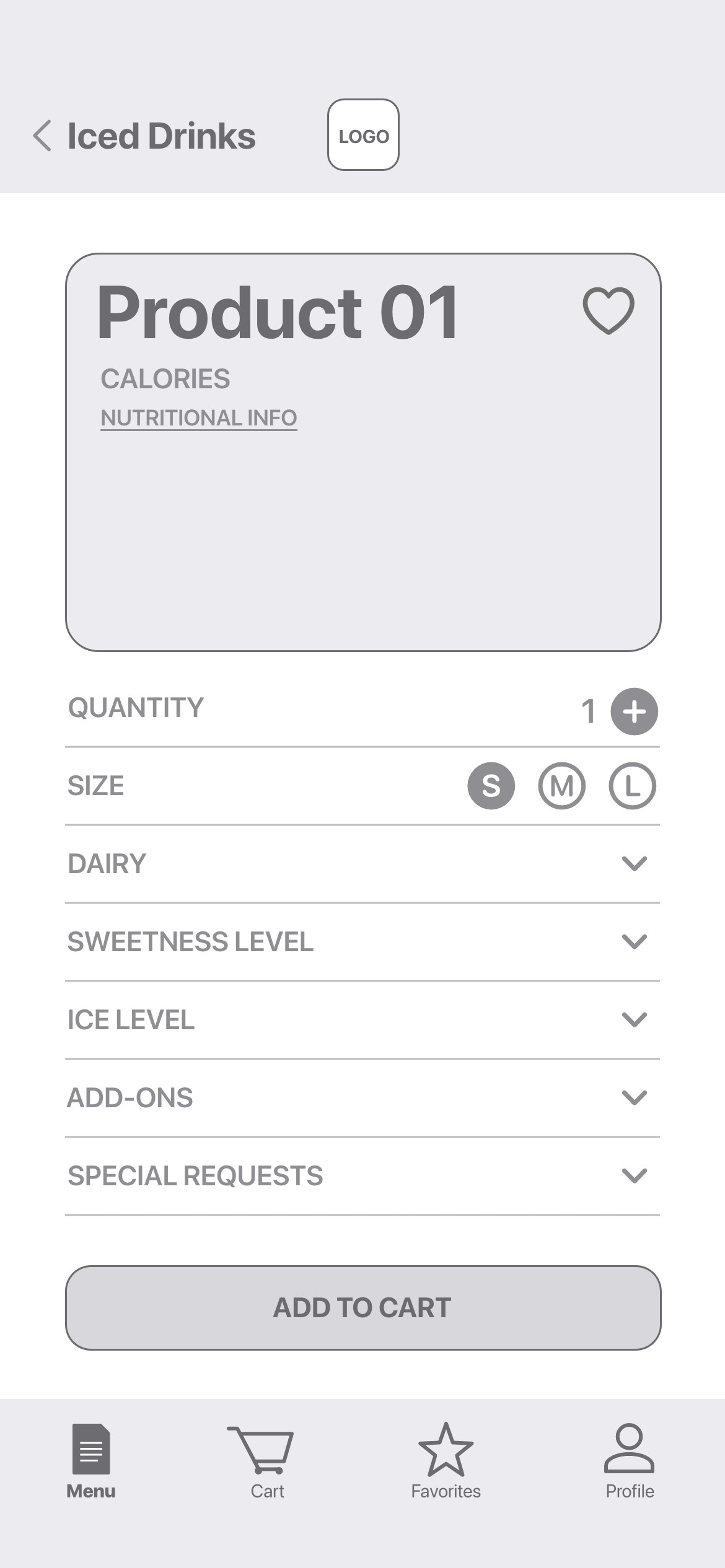Open the Nutritional Info link
Screen dimensions: 725x1568
point(199,418)
